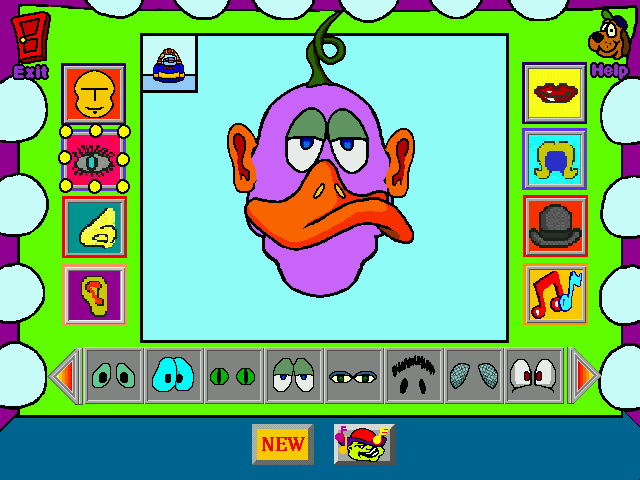
Task: Open the hair category
Action: coord(554,159)
